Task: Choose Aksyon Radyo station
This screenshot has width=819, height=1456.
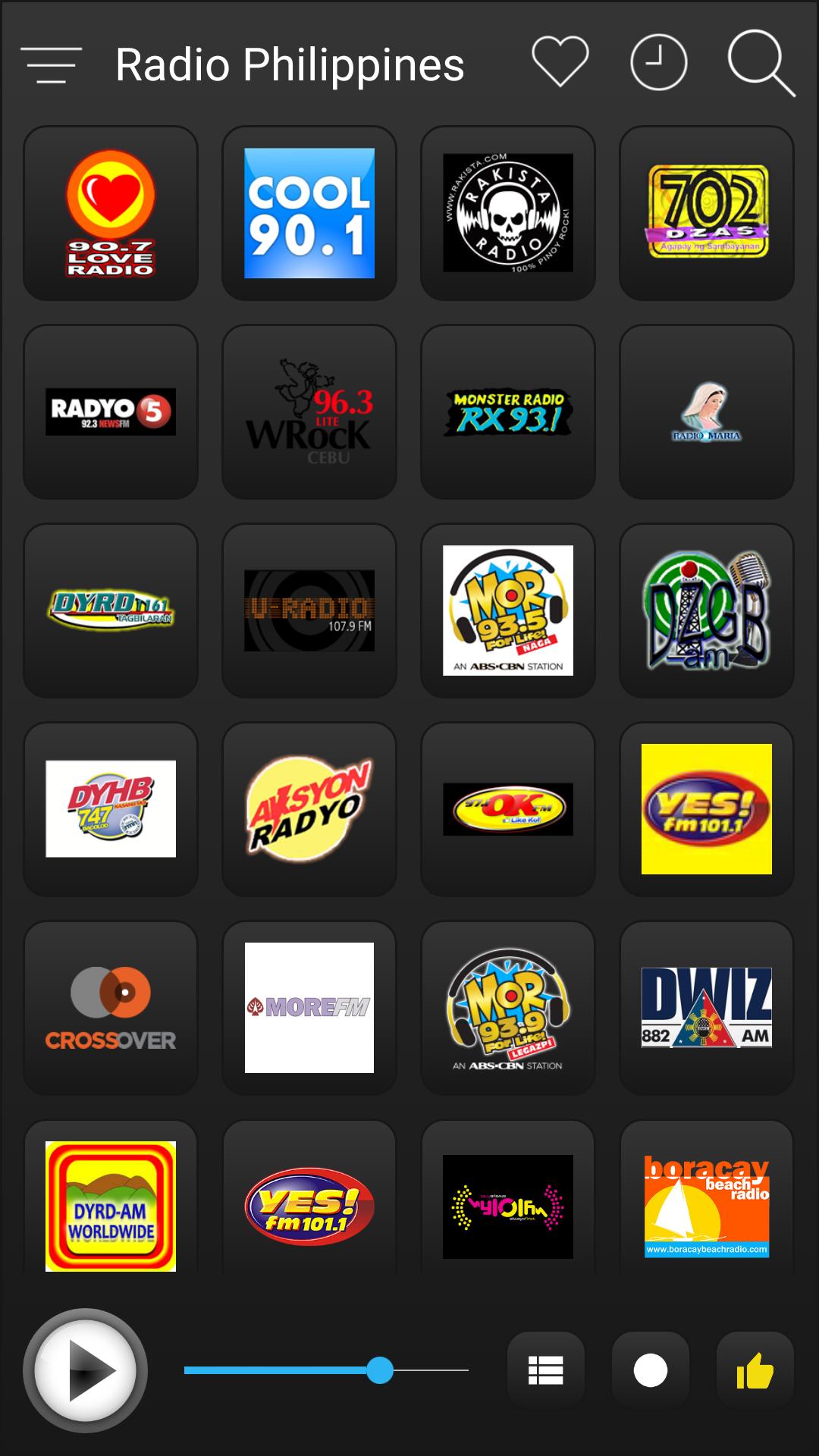Action: pos(309,809)
